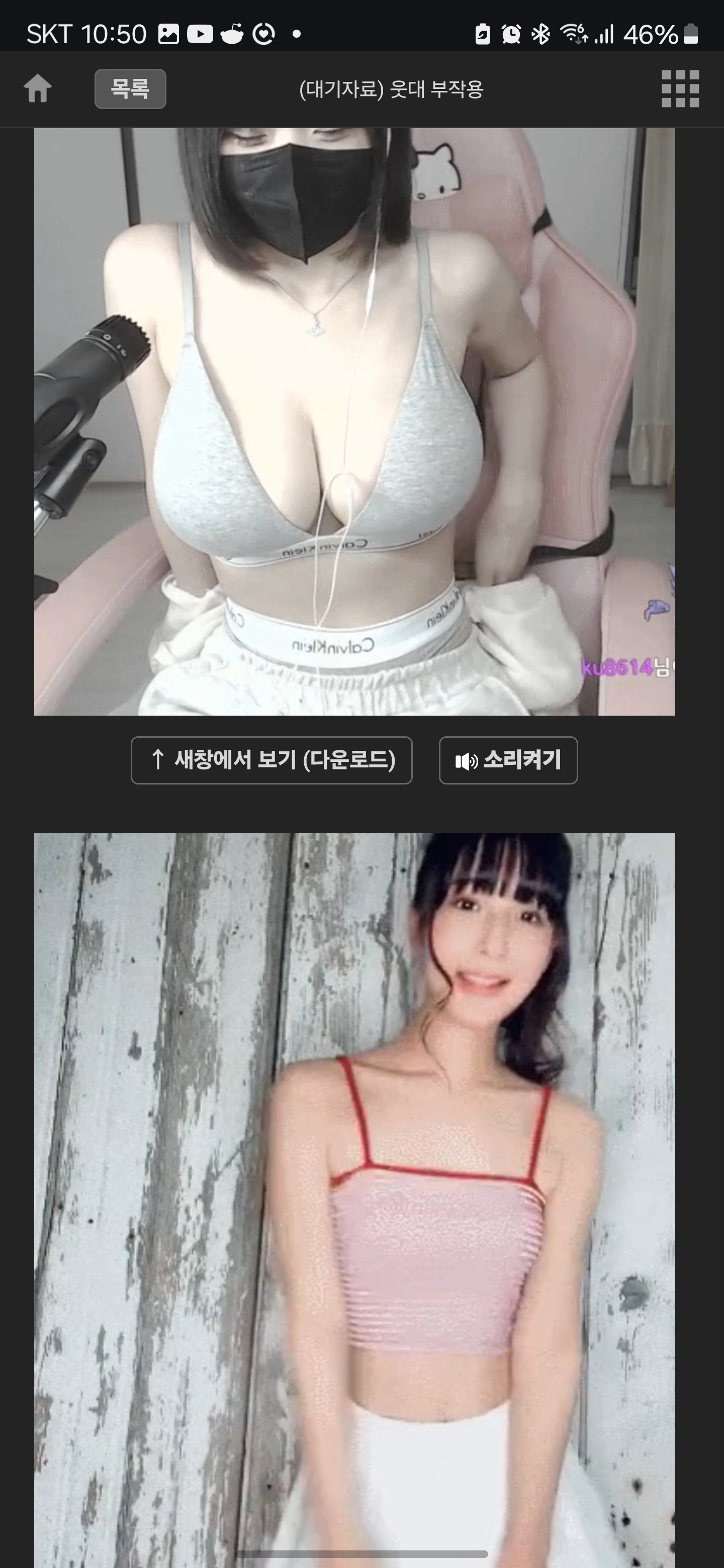
Task: Open the video in a new window (다운로드)
Action: click(271, 760)
